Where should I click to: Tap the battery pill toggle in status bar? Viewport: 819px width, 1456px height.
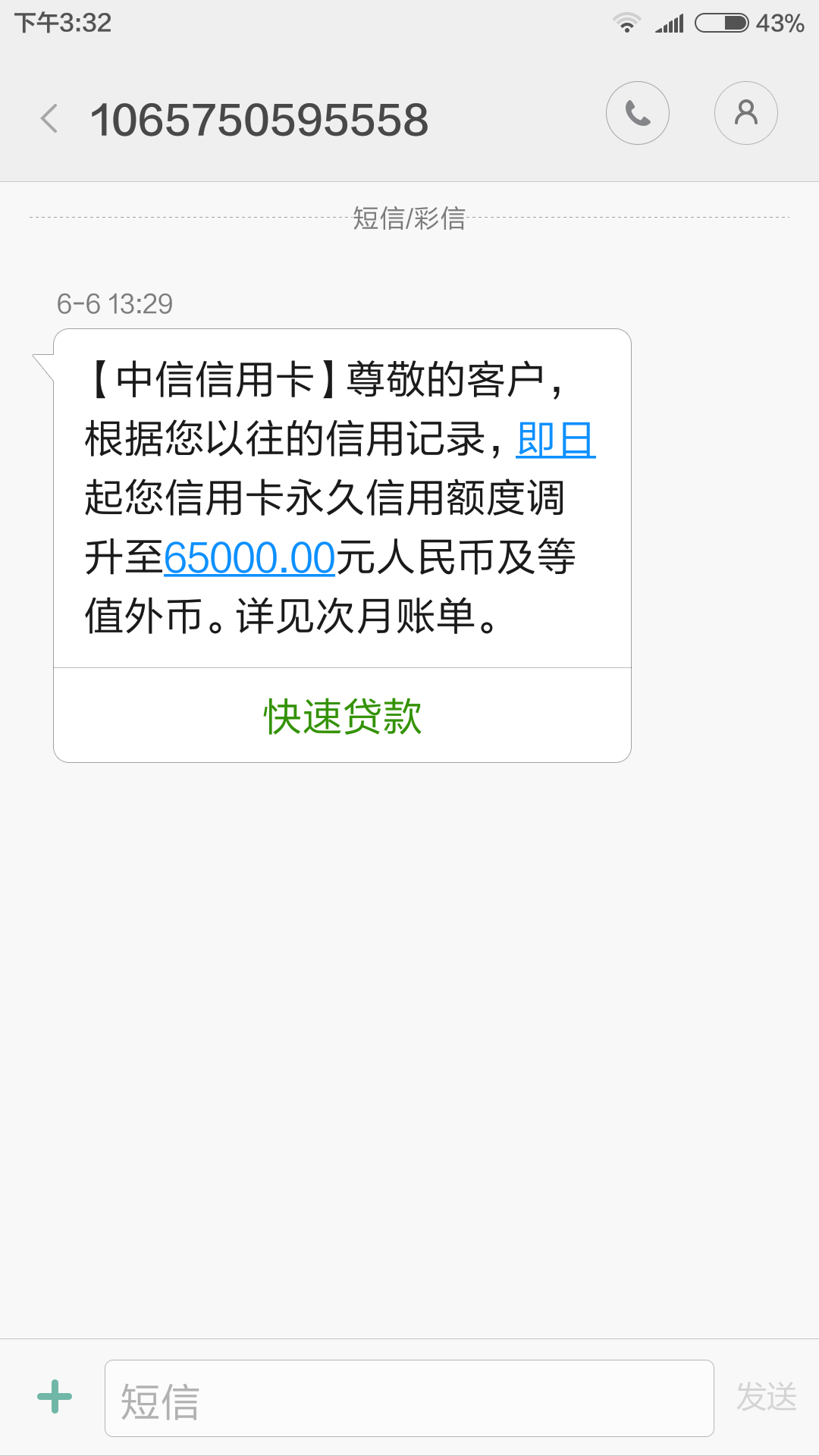[x=720, y=23]
